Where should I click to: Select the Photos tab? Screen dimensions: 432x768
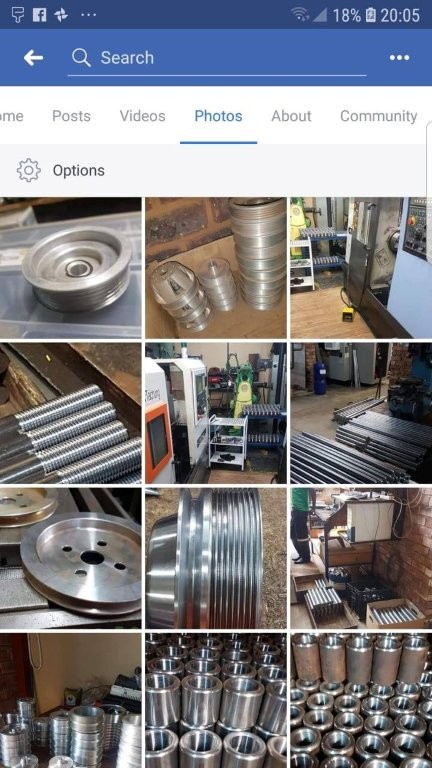pos(218,116)
